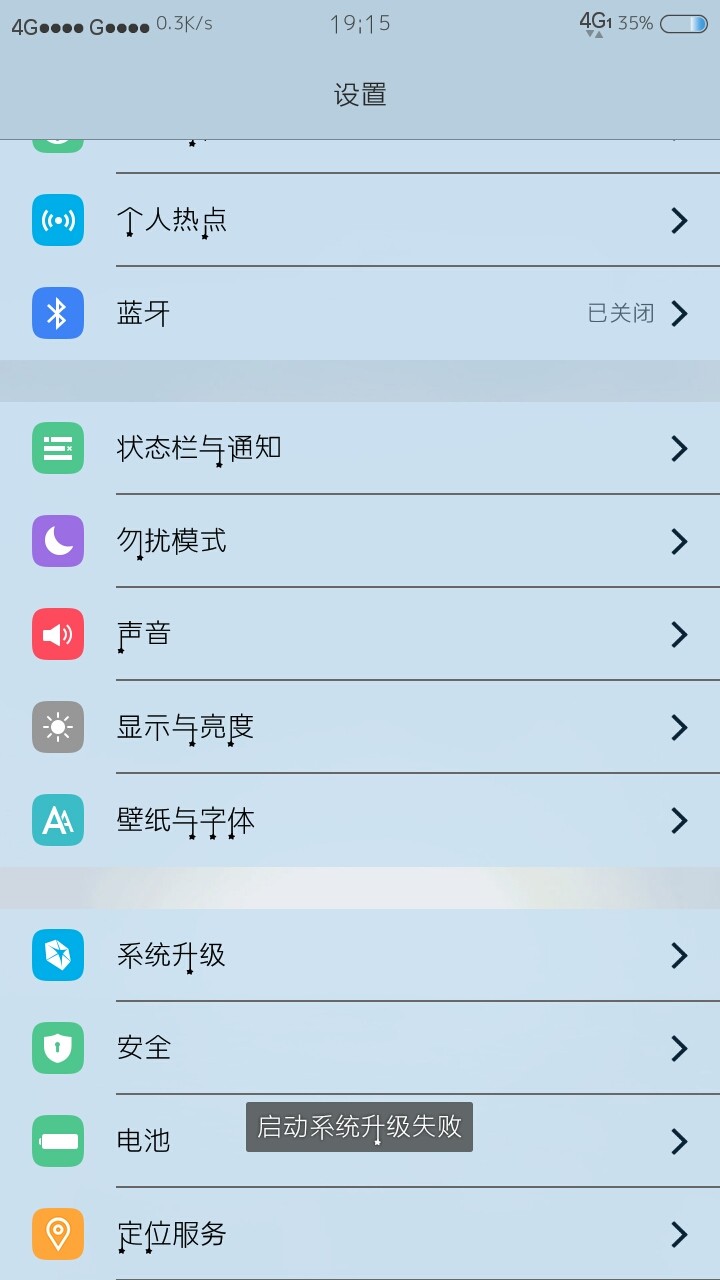
Task: Open 个人热点 settings
Action: click(x=360, y=220)
